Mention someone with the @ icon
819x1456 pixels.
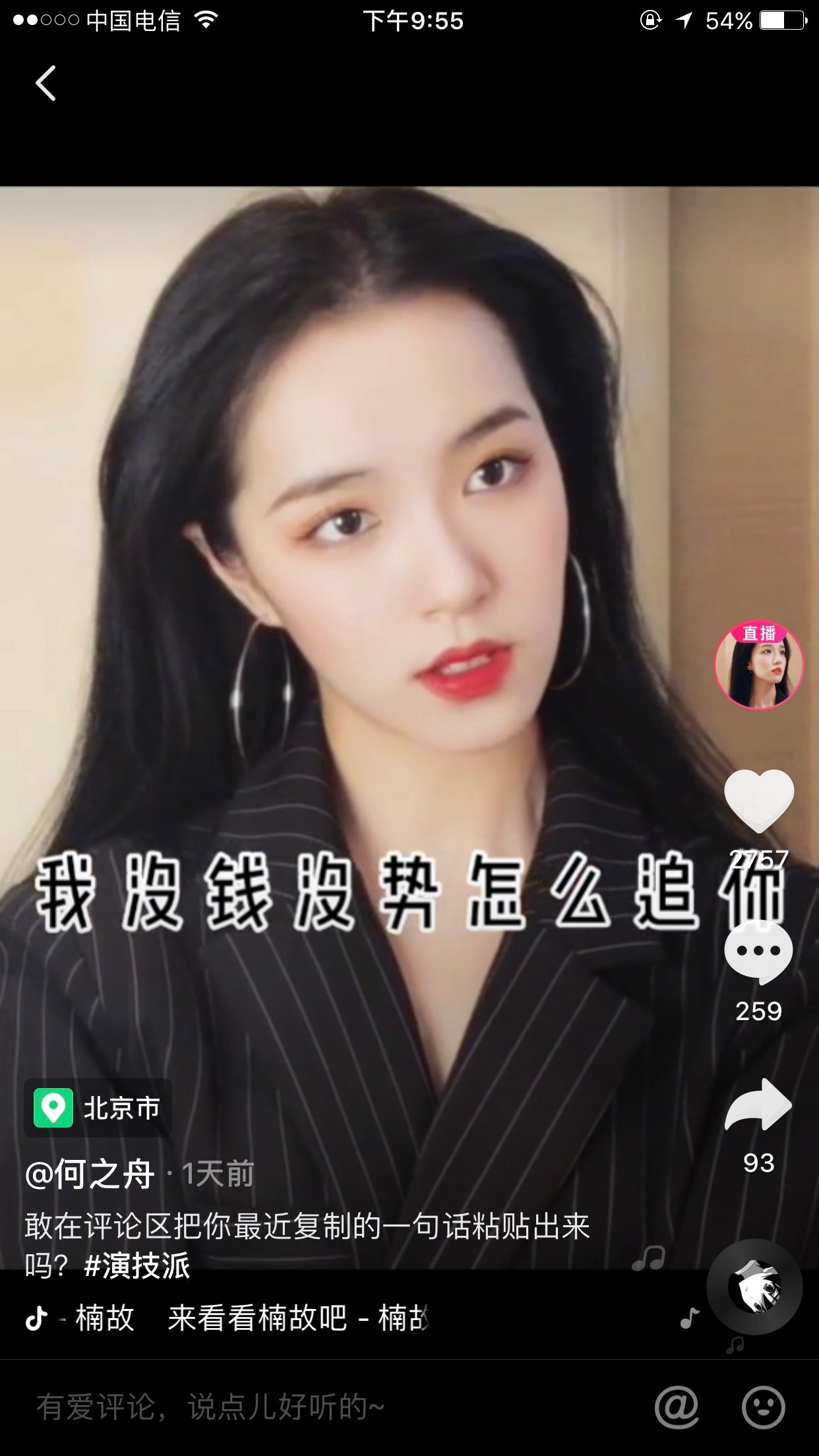[677, 1407]
